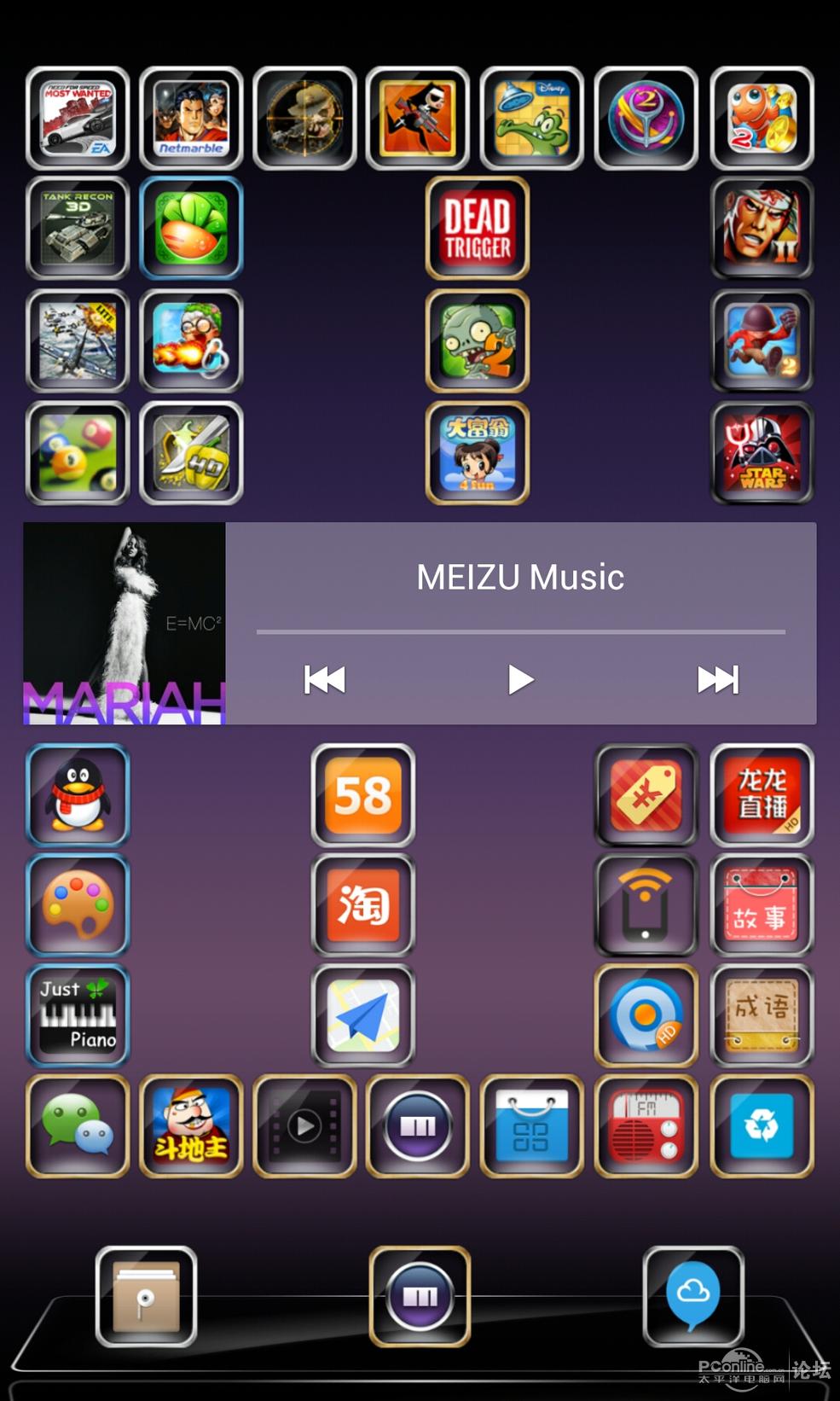Go to the previous track
Screen dimensions: 840x1401
(x=324, y=680)
